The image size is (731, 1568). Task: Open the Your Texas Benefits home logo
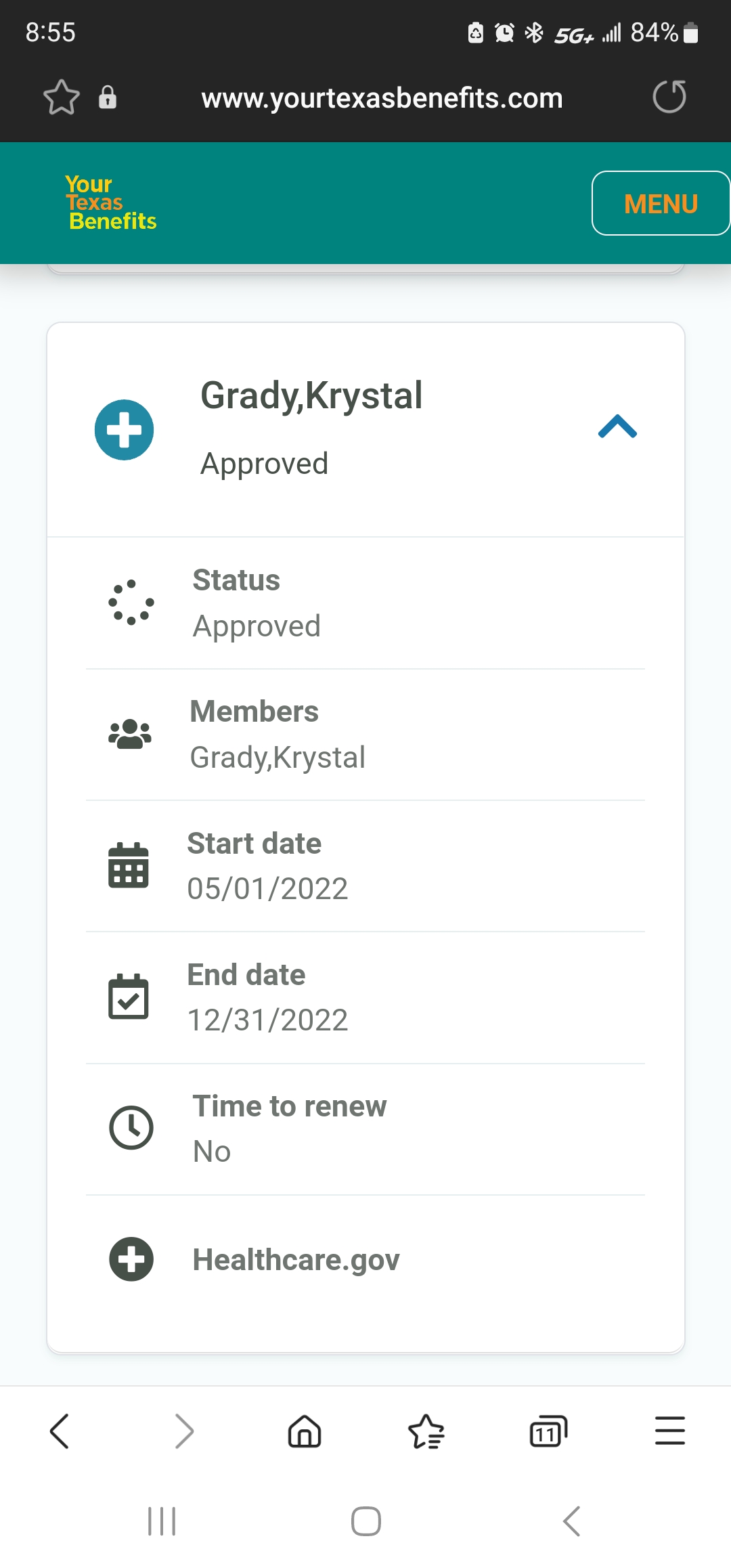[x=111, y=203]
